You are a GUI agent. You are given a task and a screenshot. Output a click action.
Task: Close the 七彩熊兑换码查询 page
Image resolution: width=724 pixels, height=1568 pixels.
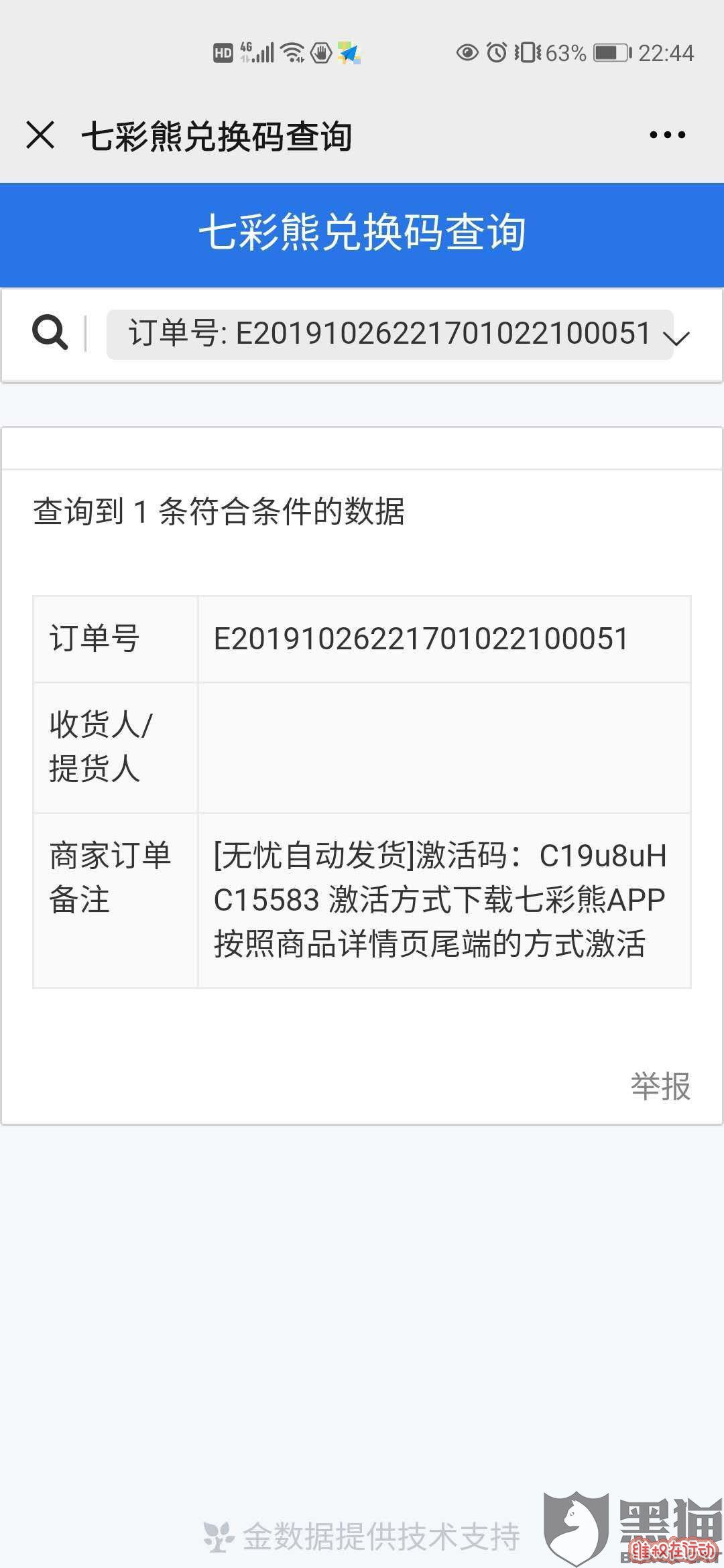40,135
